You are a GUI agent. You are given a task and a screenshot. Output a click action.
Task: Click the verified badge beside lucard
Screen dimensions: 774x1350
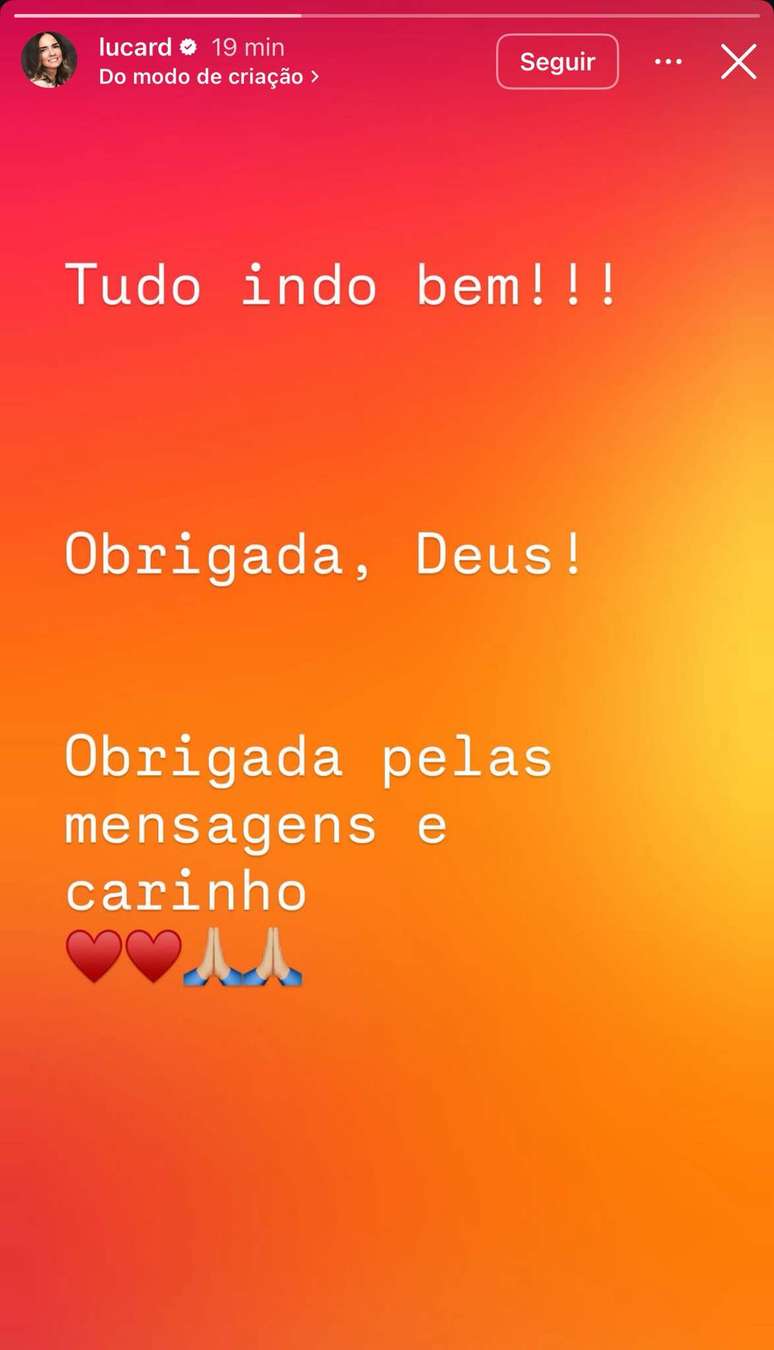click(x=189, y=46)
